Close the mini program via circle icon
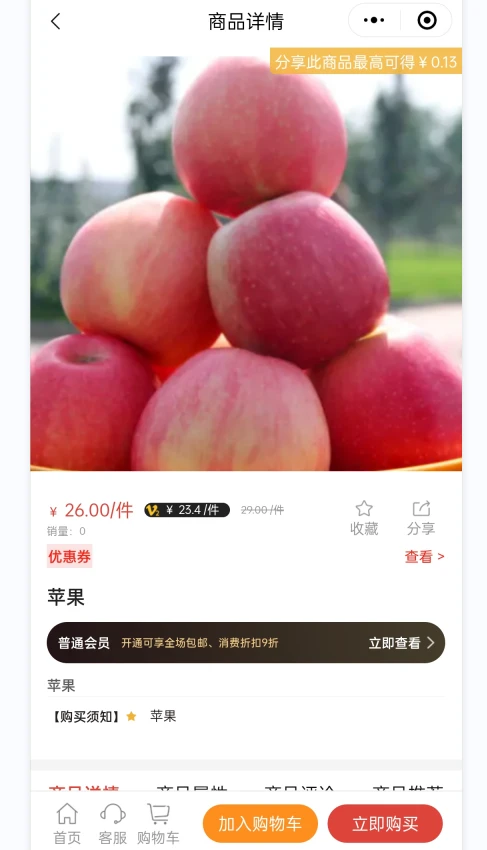The image size is (487, 850). [427, 21]
